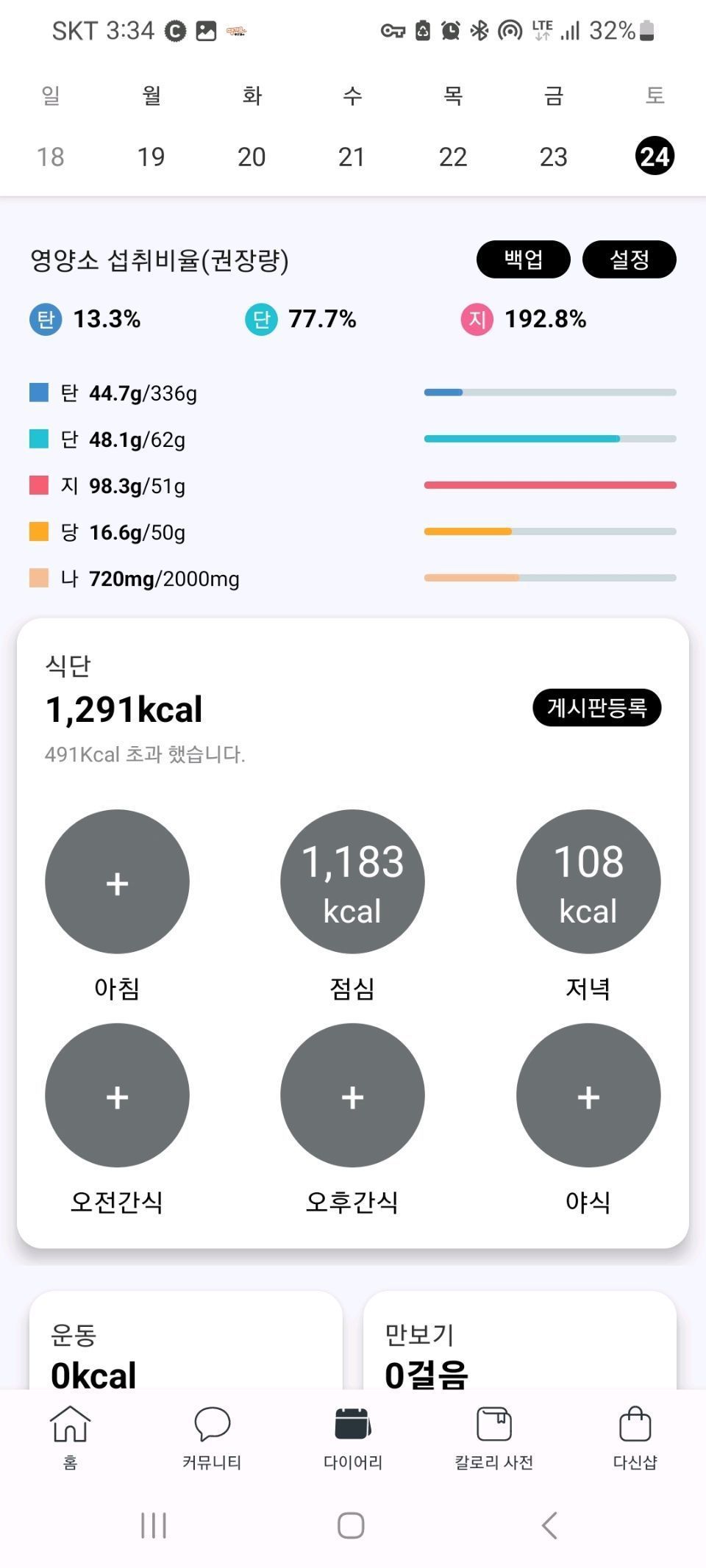Go to the 홈 tab
This screenshot has width=706, height=1568.
tap(70, 1437)
